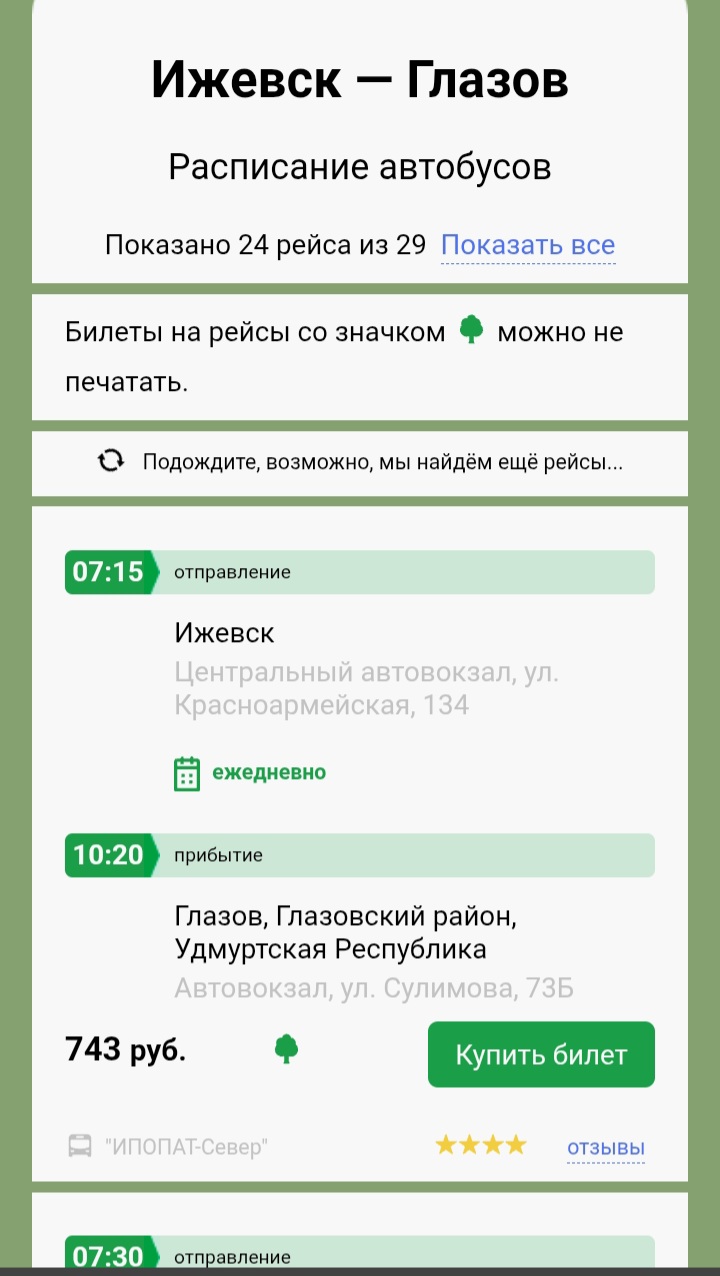Tap the 'Показать все' link
This screenshot has width=720, height=1276.
528,245
